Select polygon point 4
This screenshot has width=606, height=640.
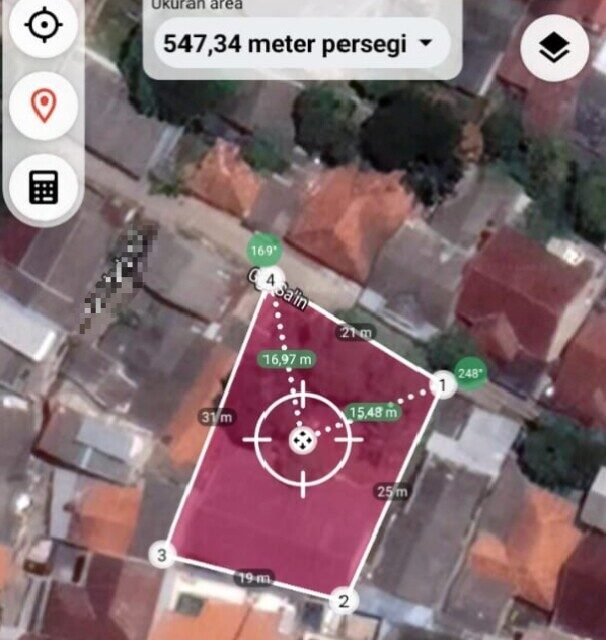coord(271,280)
